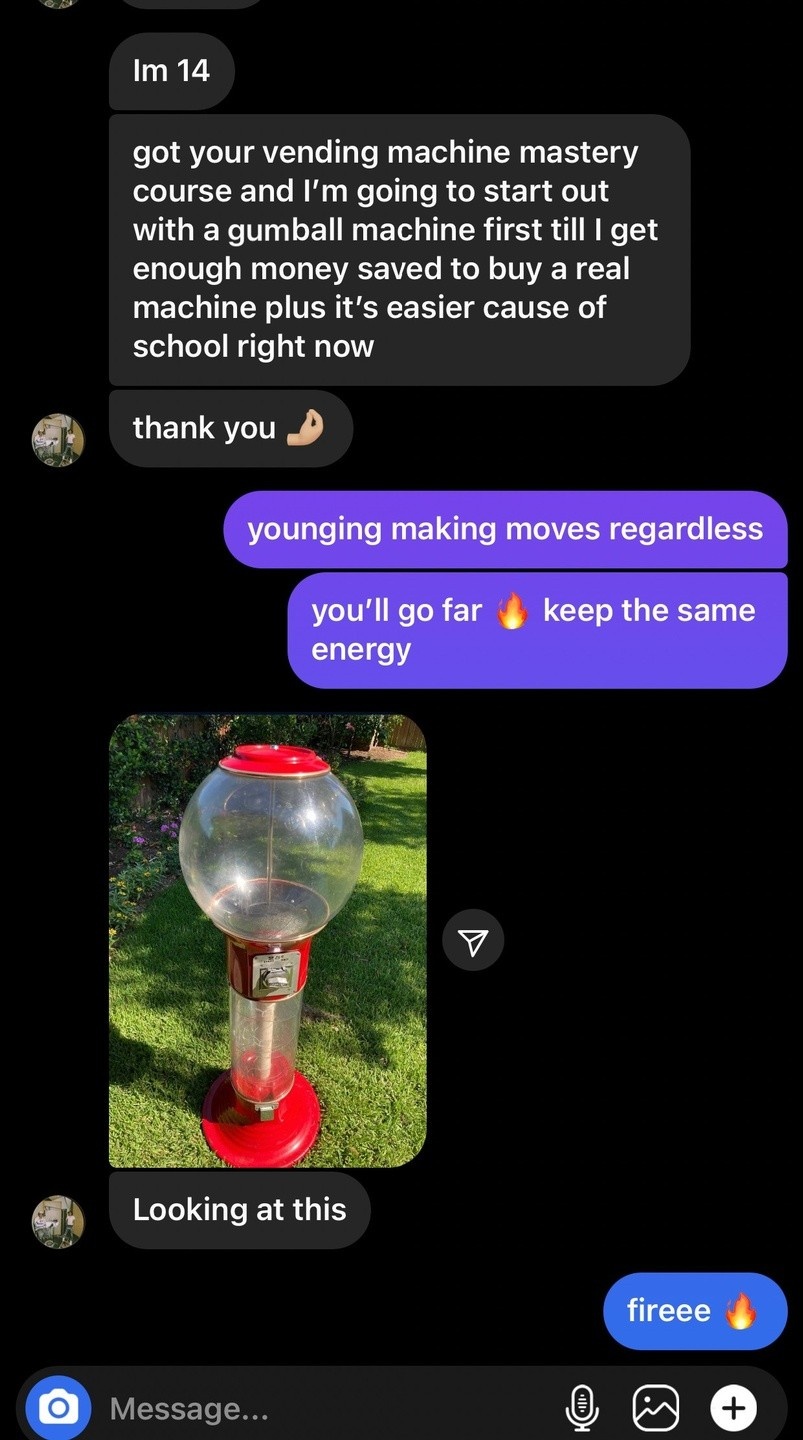This screenshot has height=1440, width=803.
Task: Open the gumball machine photo
Action: (x=267, y=940)
